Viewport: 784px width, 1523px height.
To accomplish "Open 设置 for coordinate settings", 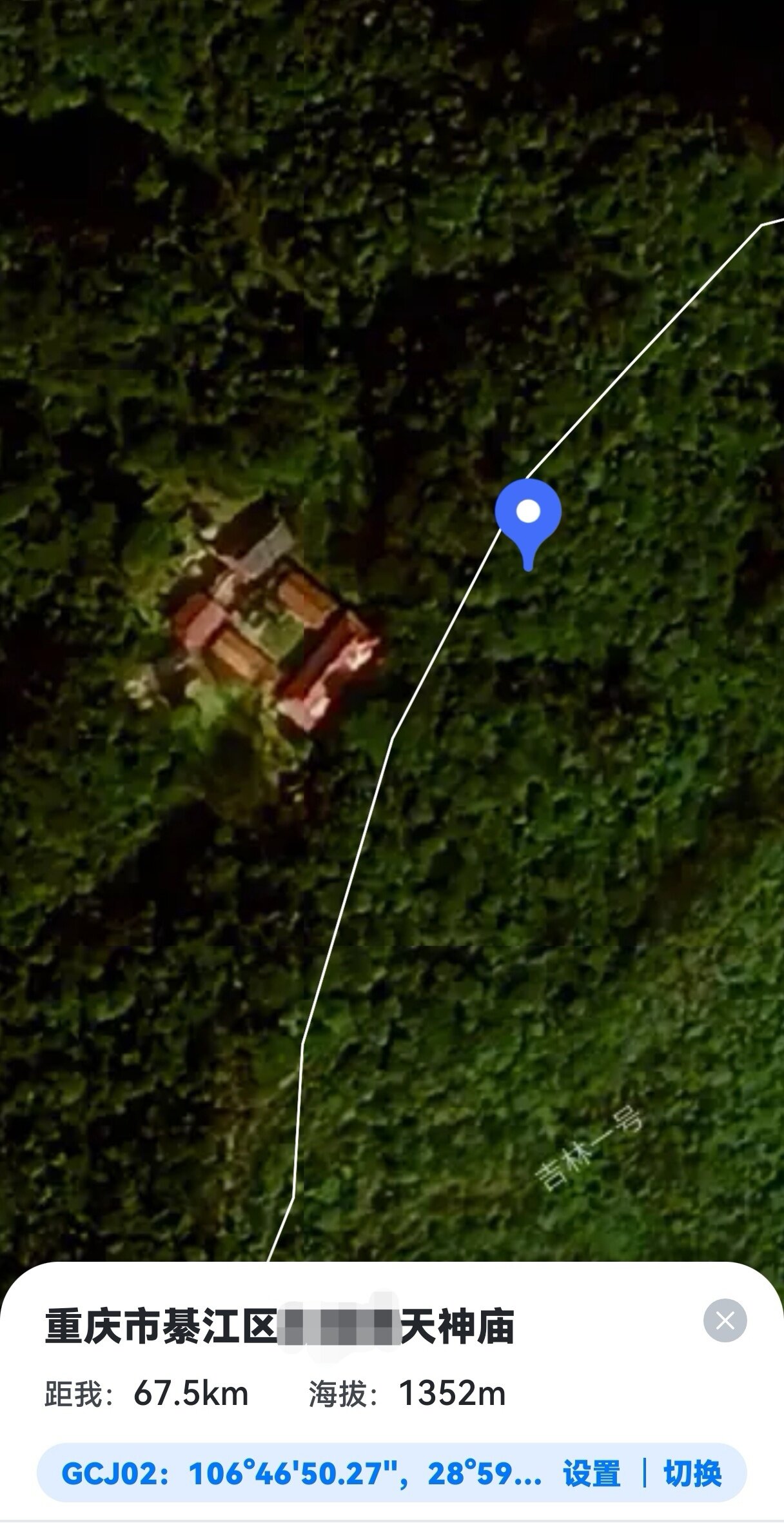I will 591,1473.
